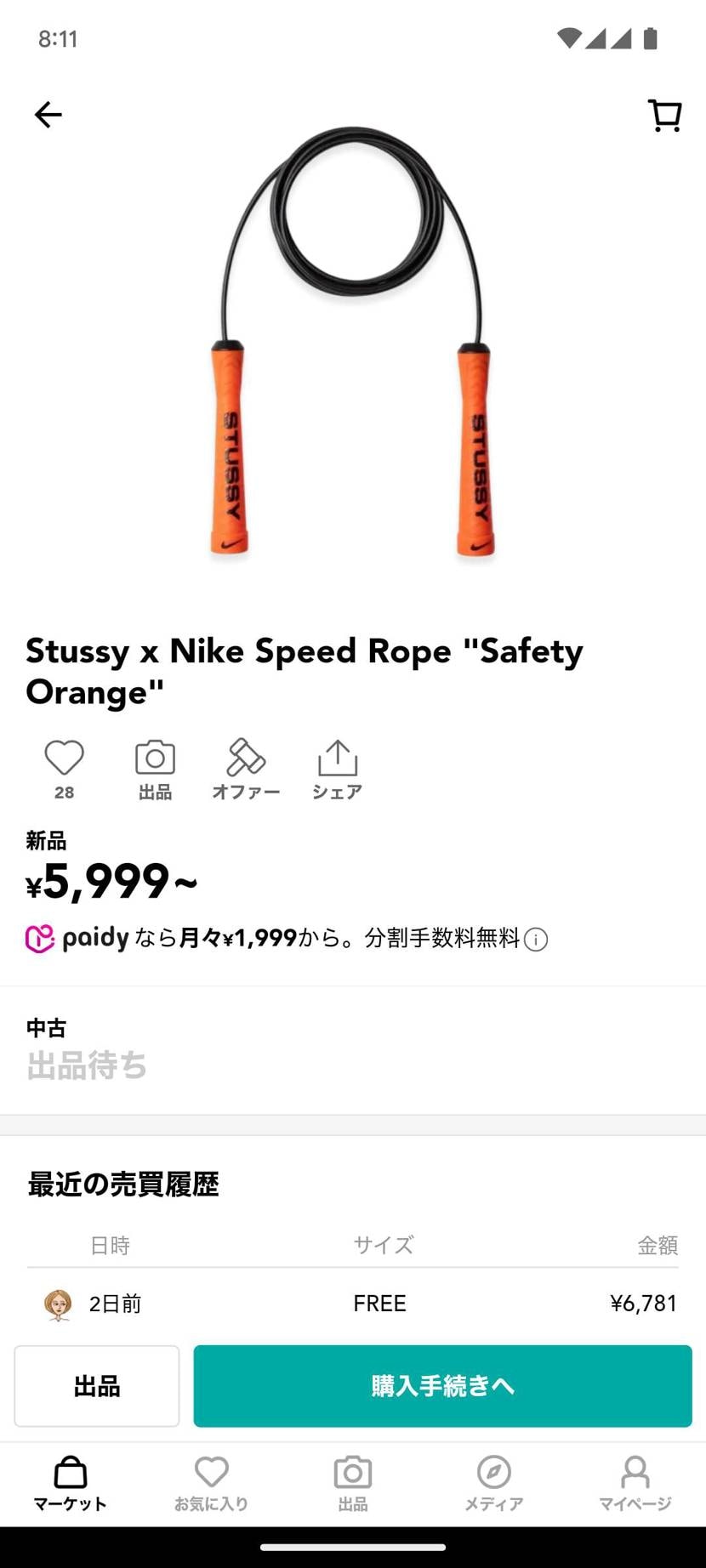
Task: Proceed to purchase with 購入手続きへ
Action: pyautogui.click(x=442, y=1386)
